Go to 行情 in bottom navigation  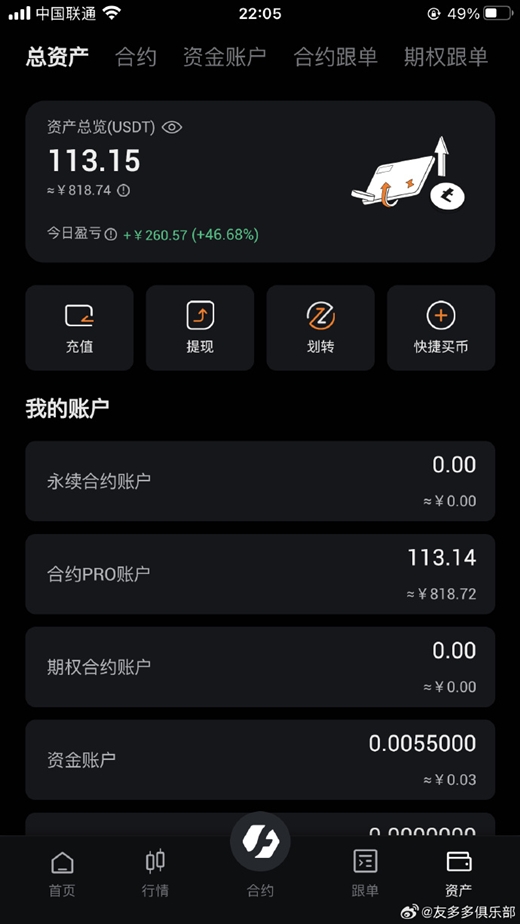[x=155, y=874]
